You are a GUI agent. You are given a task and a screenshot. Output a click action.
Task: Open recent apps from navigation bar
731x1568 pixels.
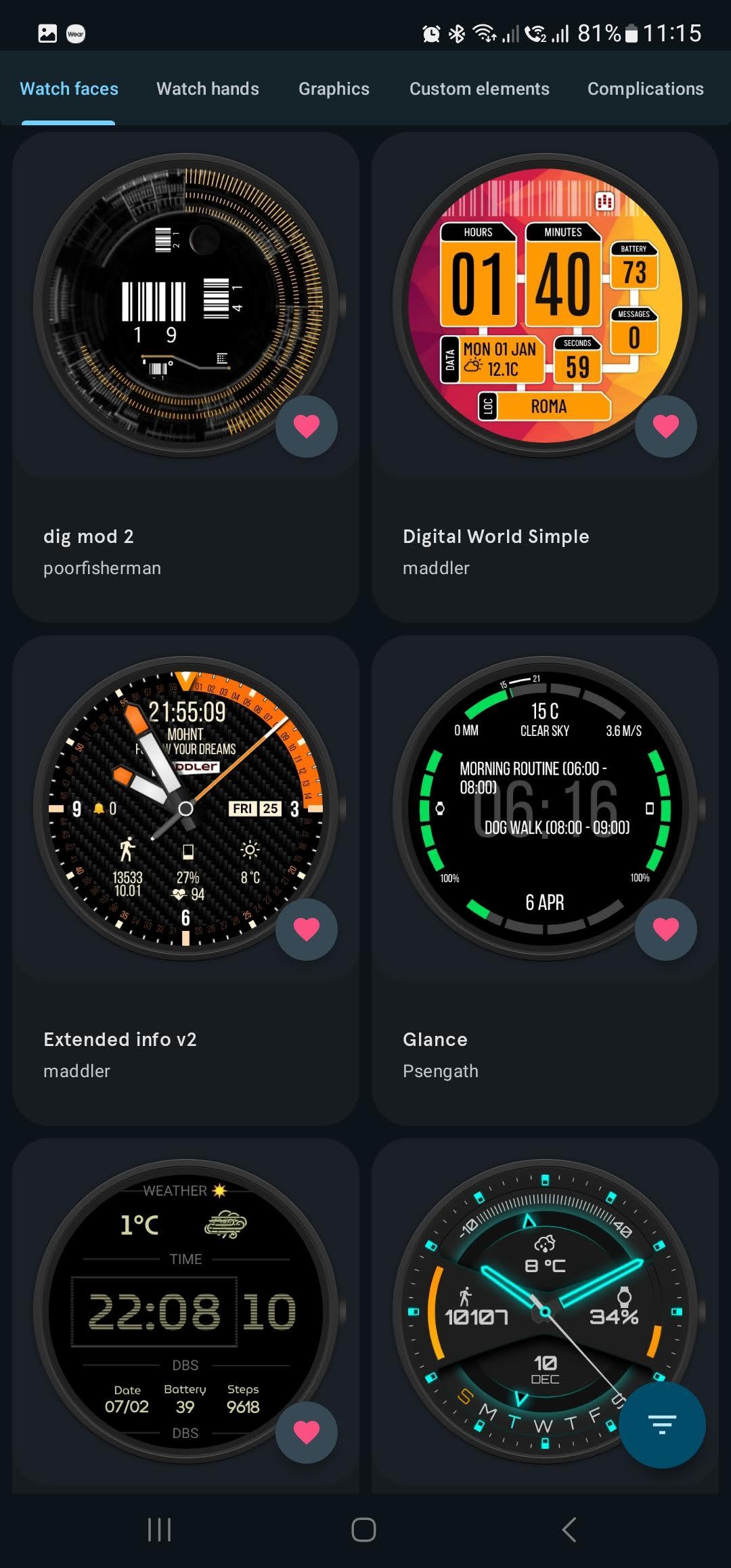coord(159,1529)
